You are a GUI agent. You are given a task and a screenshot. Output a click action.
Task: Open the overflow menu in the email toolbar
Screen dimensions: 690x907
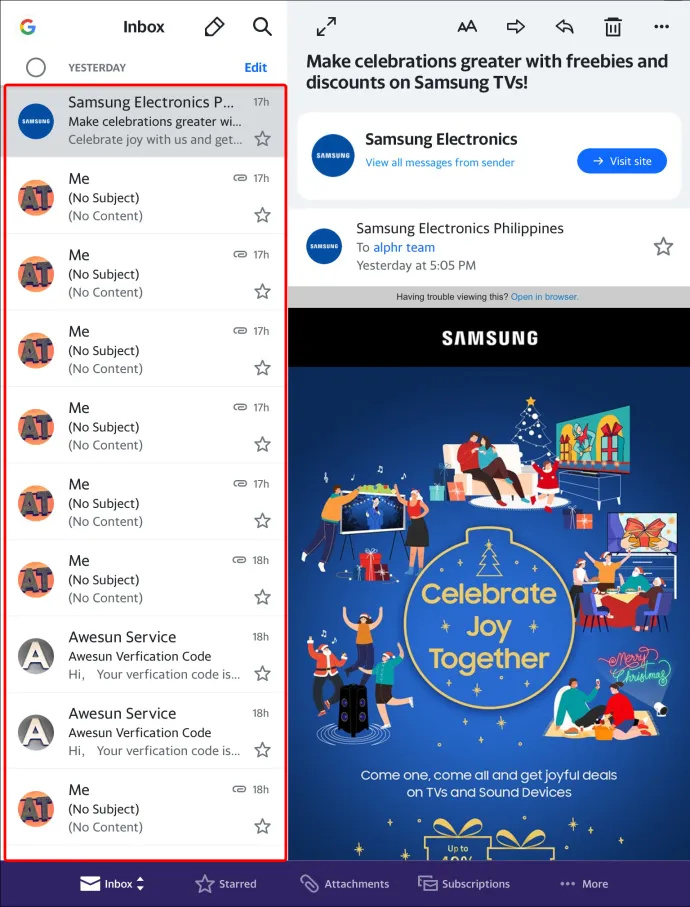point(661,27)
